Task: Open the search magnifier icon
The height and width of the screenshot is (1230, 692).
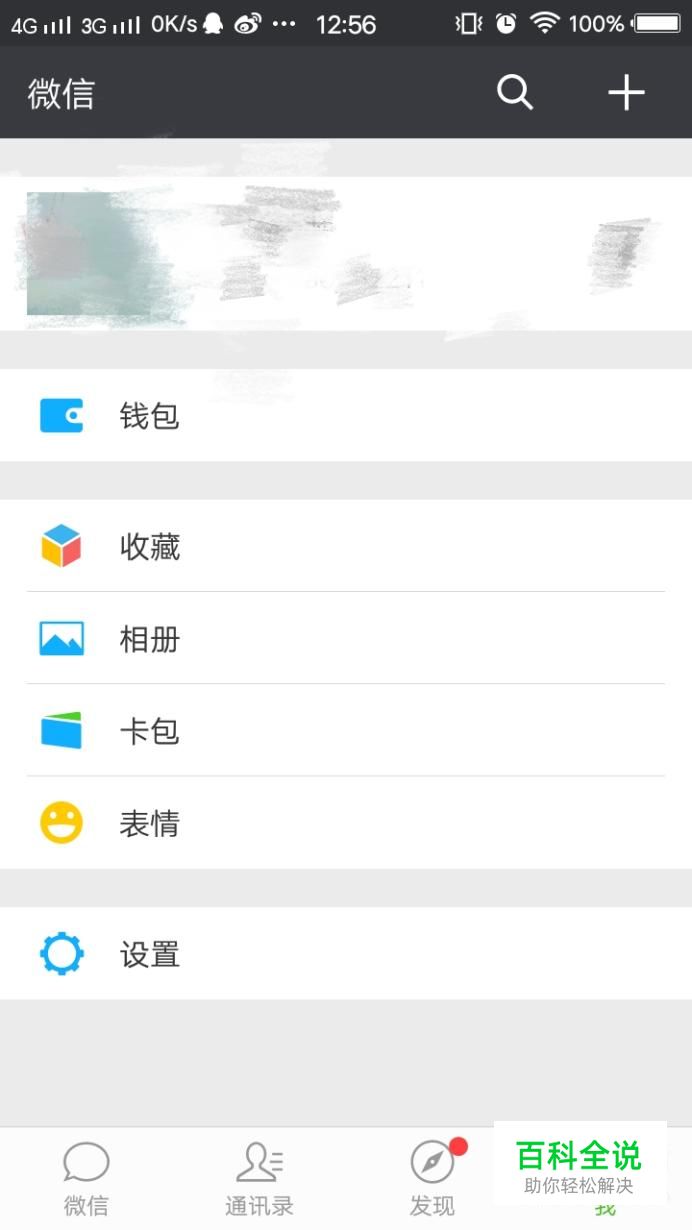Action: pyautogui.click(x=515, y=93)
